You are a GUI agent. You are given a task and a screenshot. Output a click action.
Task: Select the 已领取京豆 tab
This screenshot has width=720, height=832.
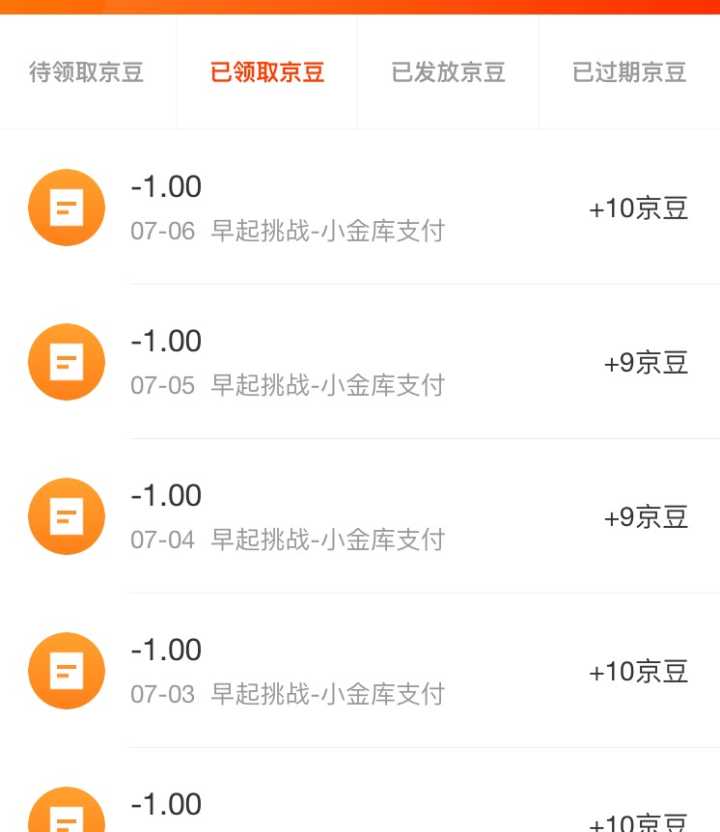coord(267,72)
